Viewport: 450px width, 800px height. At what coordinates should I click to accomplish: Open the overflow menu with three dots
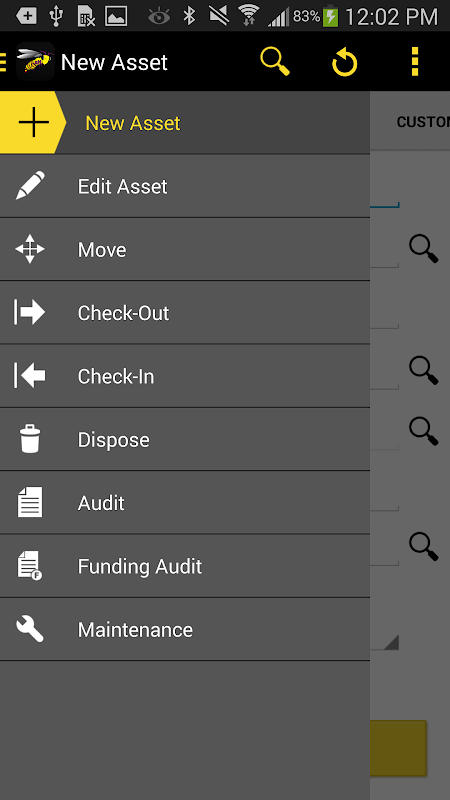[415, 62]
